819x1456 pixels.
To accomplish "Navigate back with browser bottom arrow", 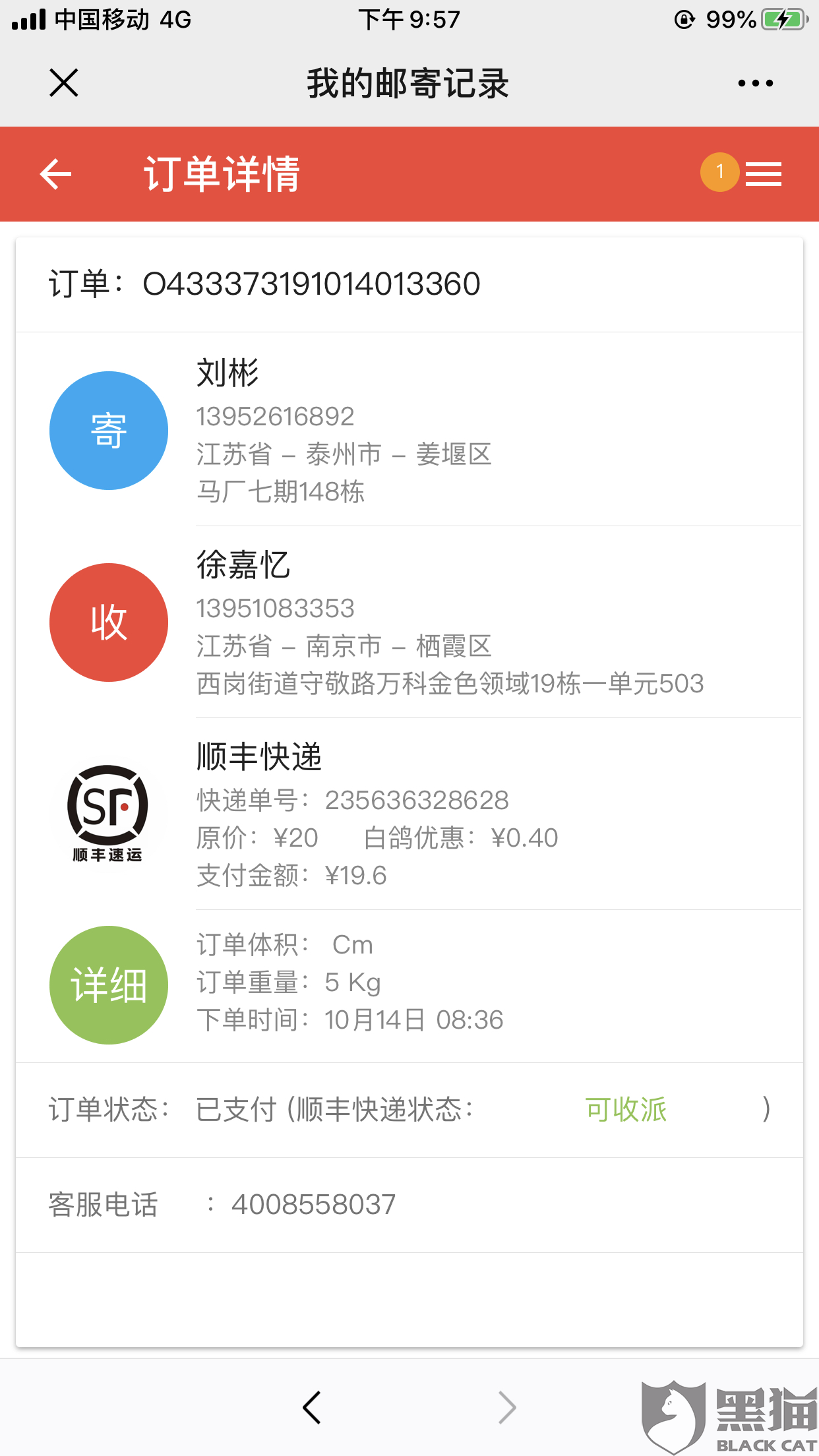I will click(312, 1407).
